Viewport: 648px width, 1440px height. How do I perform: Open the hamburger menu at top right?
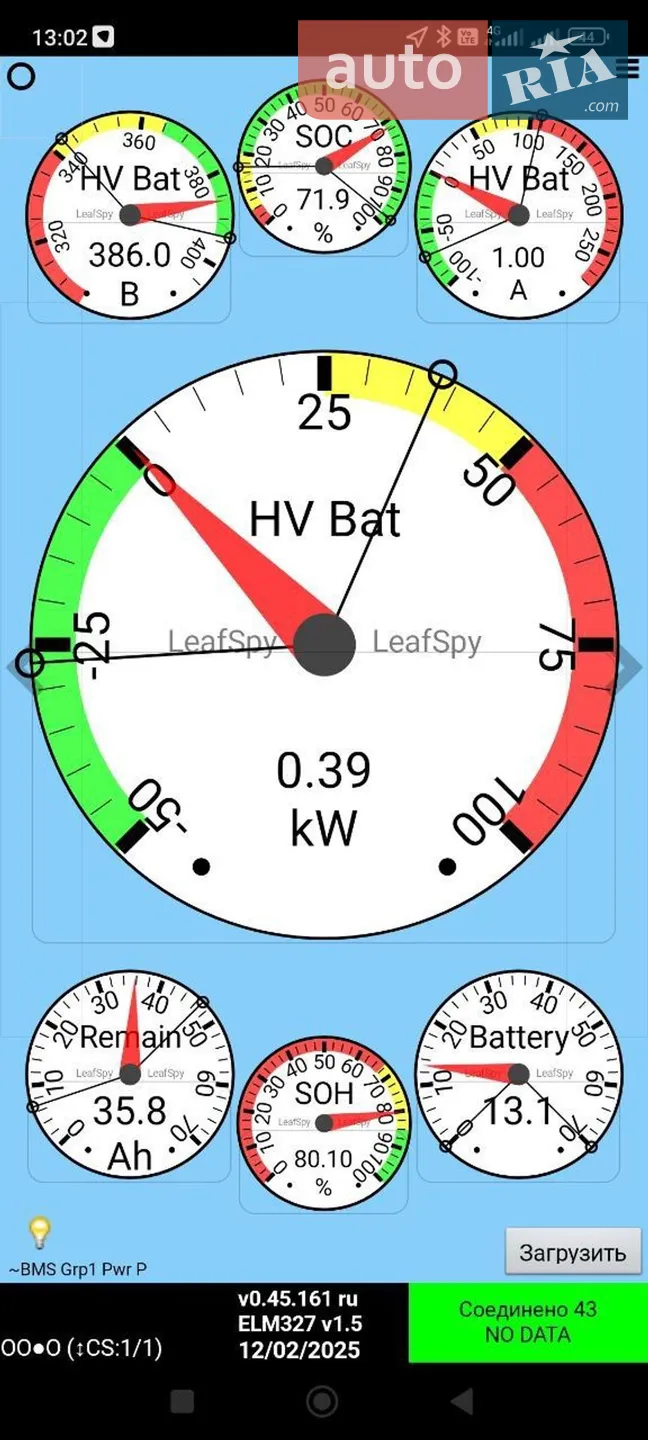[x=628, y=68]
